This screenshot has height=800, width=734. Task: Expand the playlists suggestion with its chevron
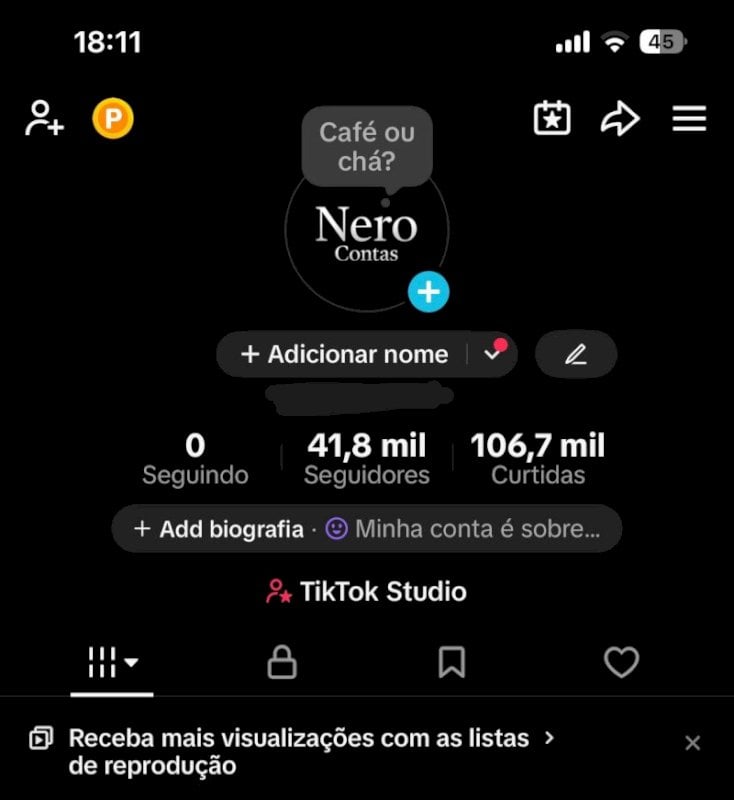(550, 738)
